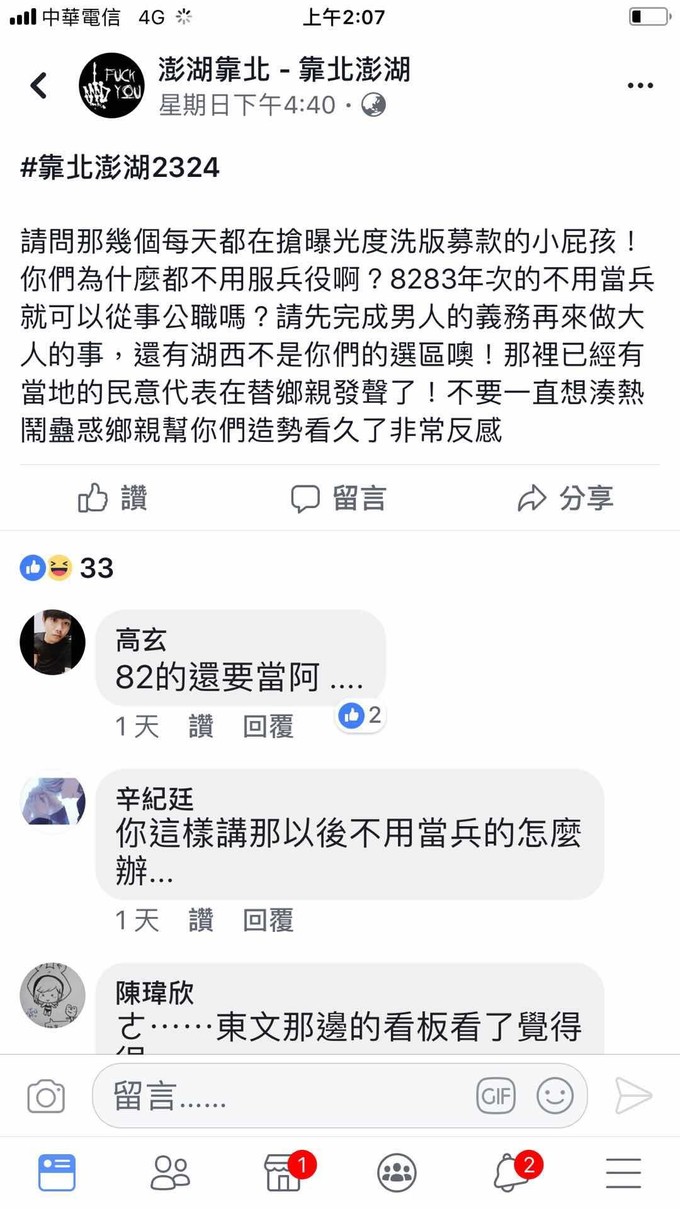
Task: Reply to 辛紀廷's comment
Action: pyautogui.click(x=268, y=920)
